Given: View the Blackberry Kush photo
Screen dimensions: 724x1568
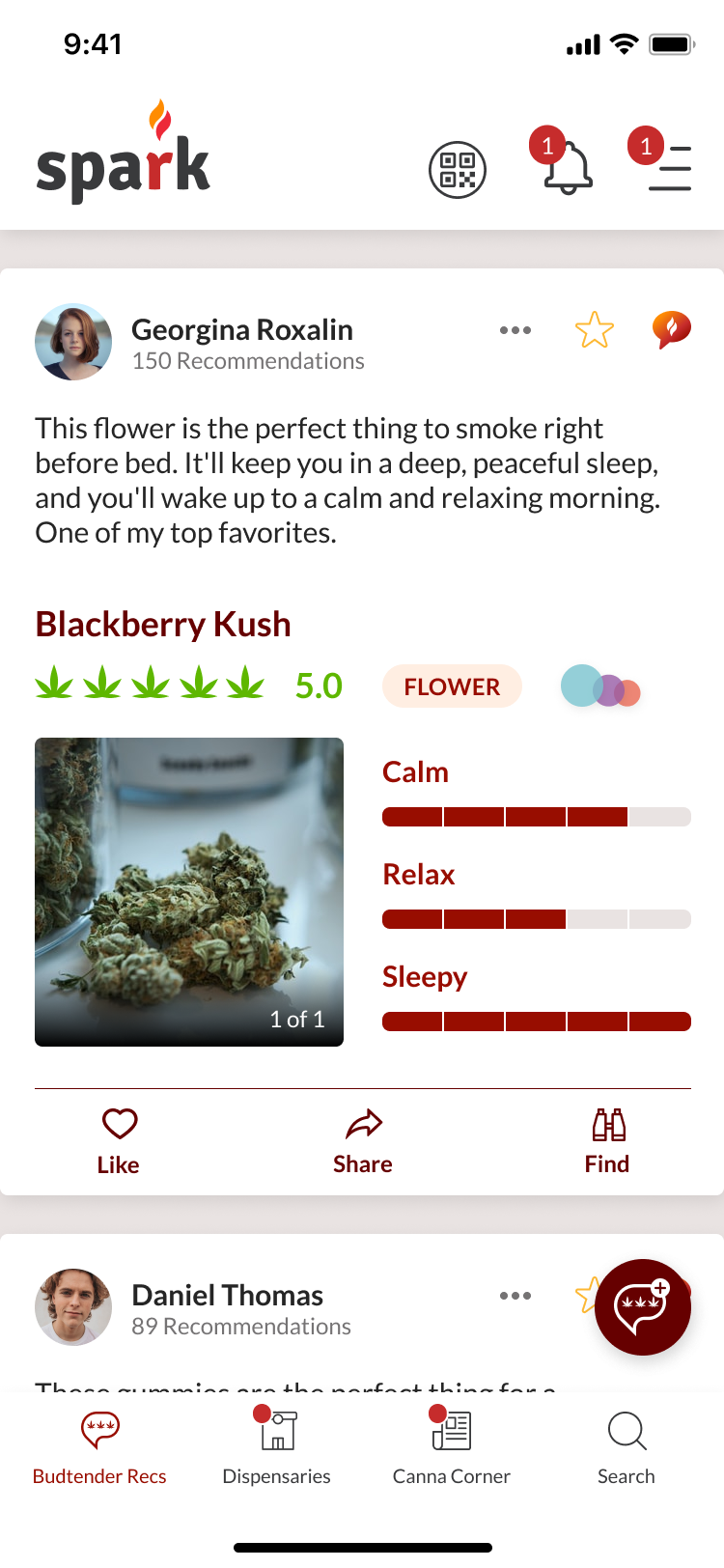Looking at the screenshot, I should pos(189,891).
